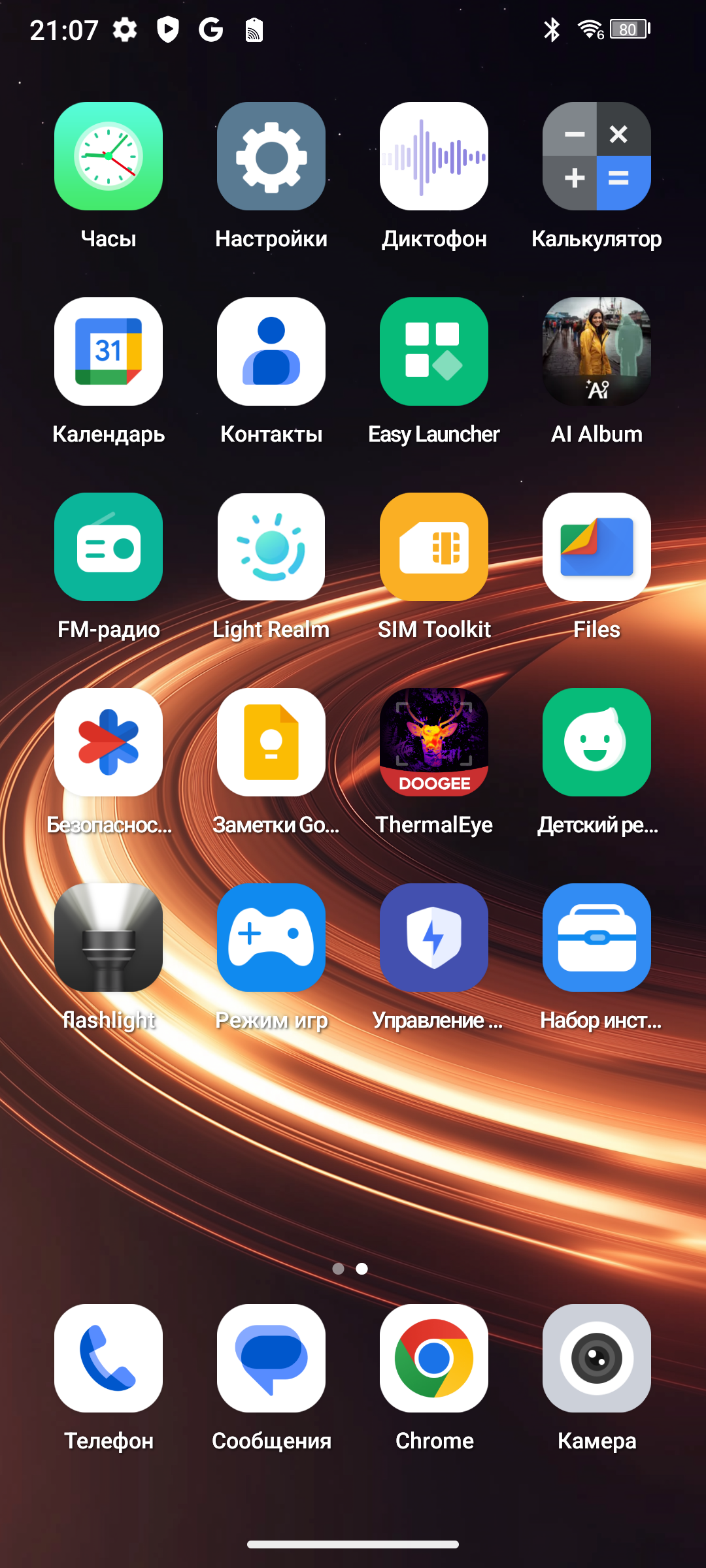The image size is (706, 1568).
Task: Open the Камера app
Action: click(x=597, y=1358)
